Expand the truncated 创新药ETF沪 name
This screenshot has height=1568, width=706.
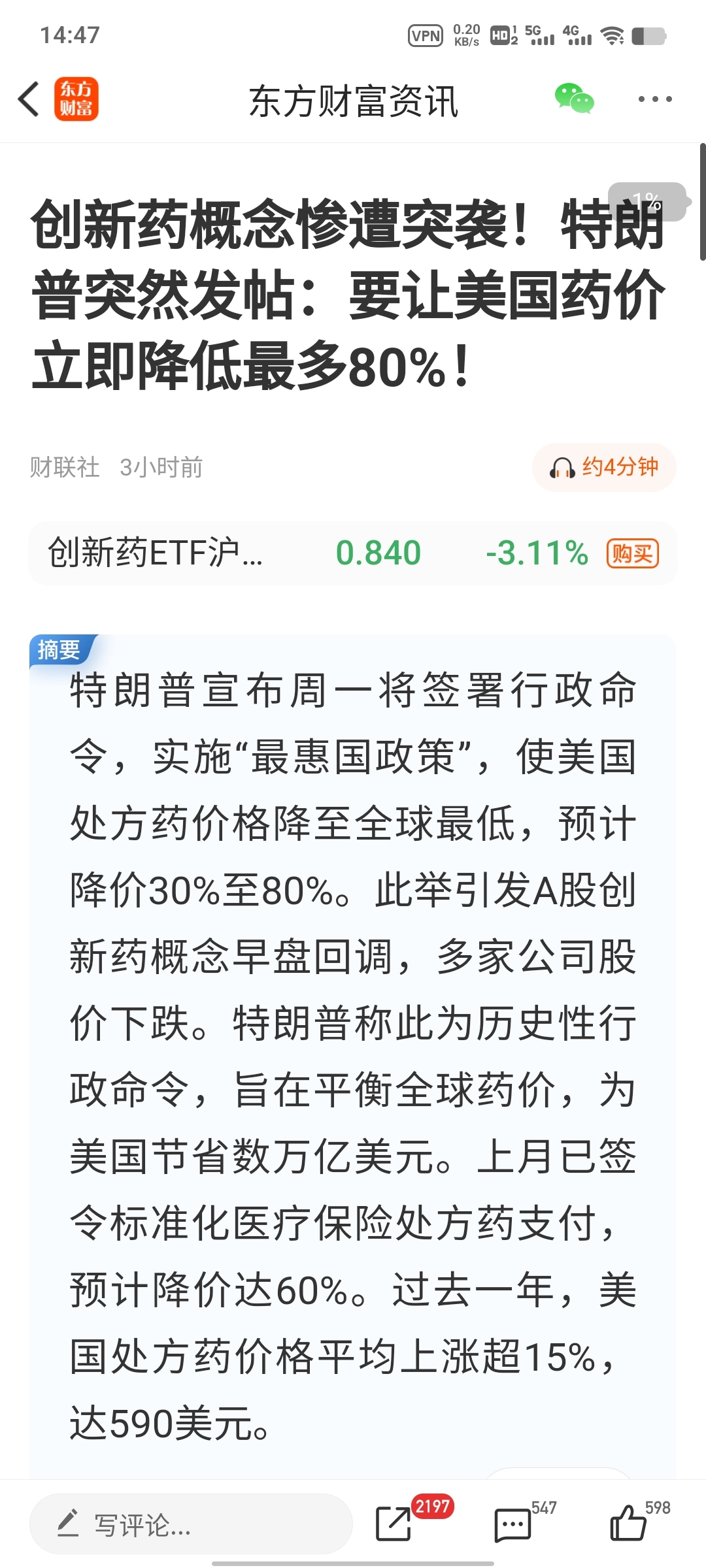coord(156,553)
